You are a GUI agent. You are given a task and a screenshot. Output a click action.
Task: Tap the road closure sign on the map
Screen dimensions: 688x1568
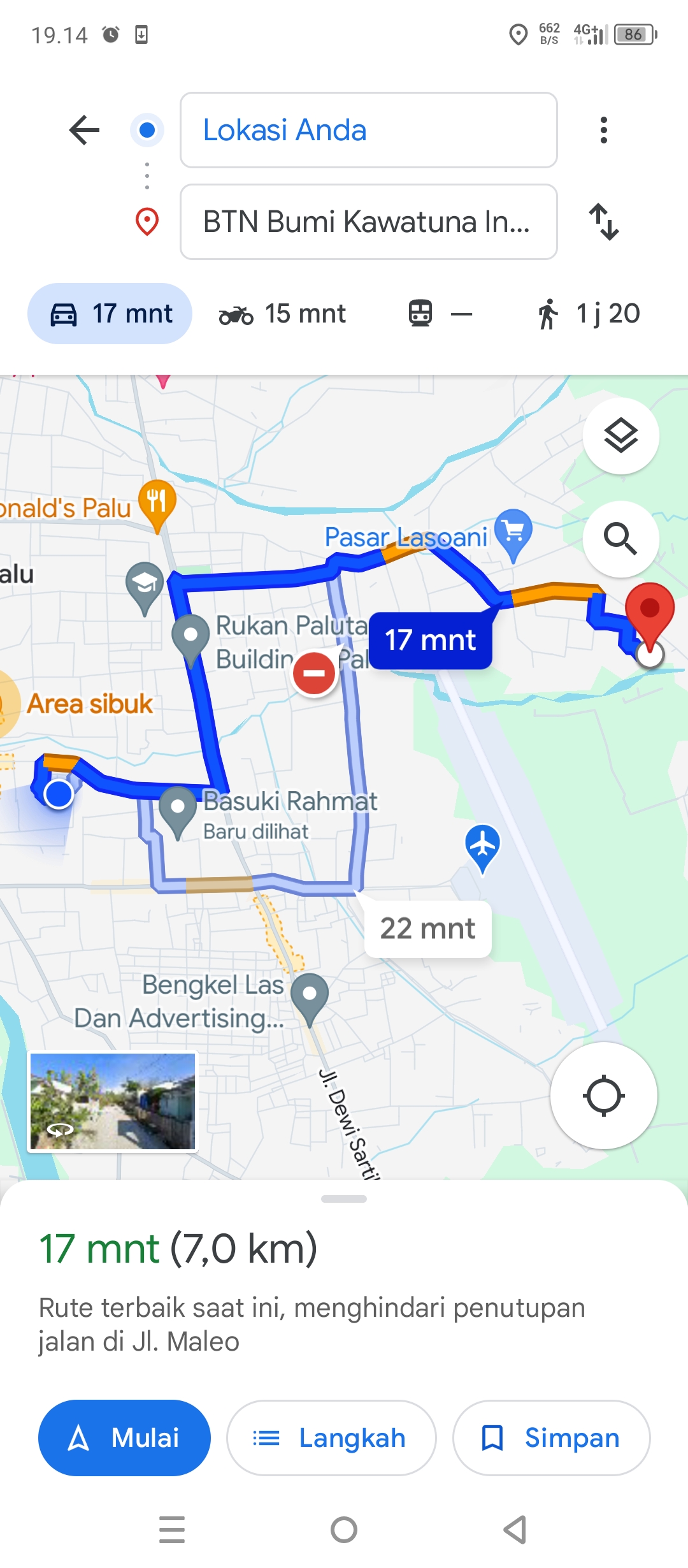click(x=314, y=673)
